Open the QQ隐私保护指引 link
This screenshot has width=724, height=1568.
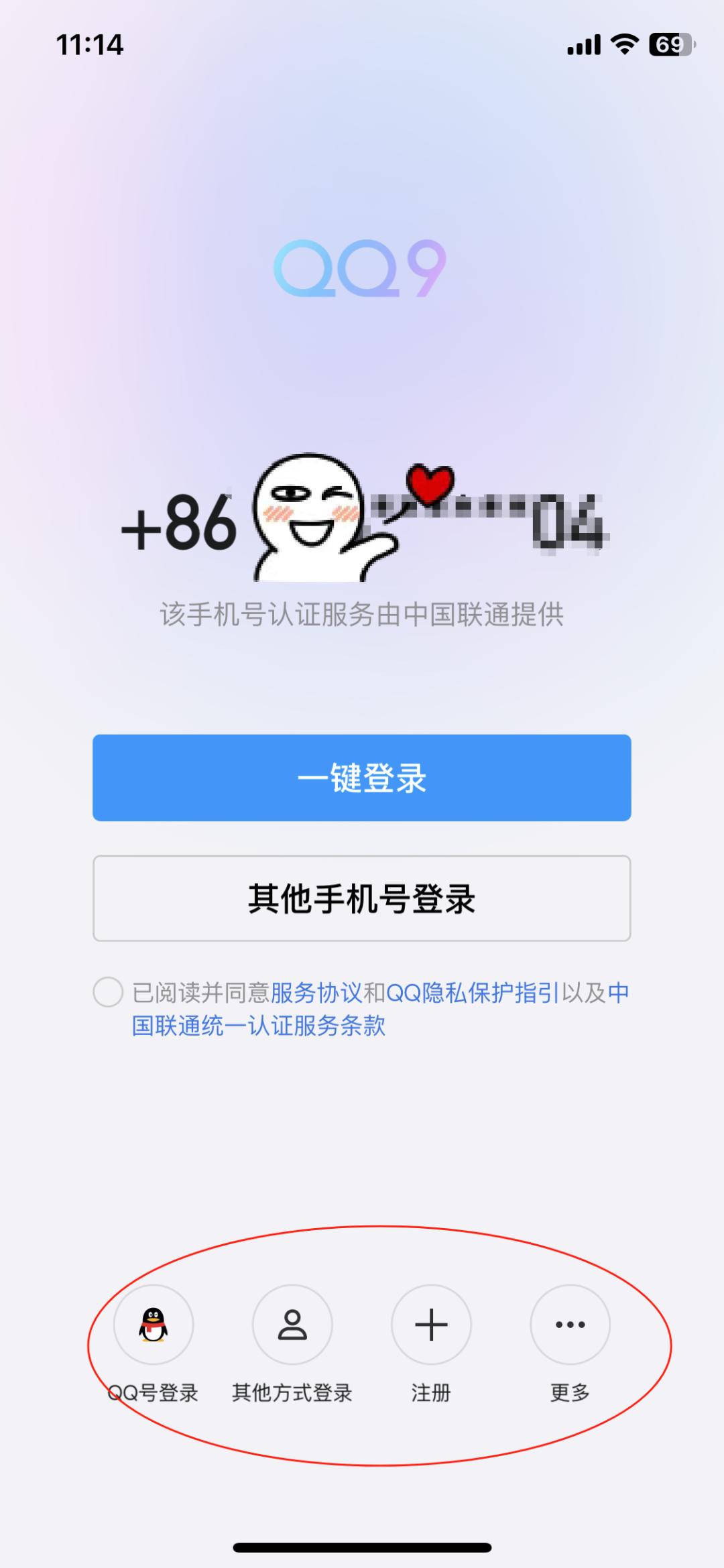click(x=473, y=993)
